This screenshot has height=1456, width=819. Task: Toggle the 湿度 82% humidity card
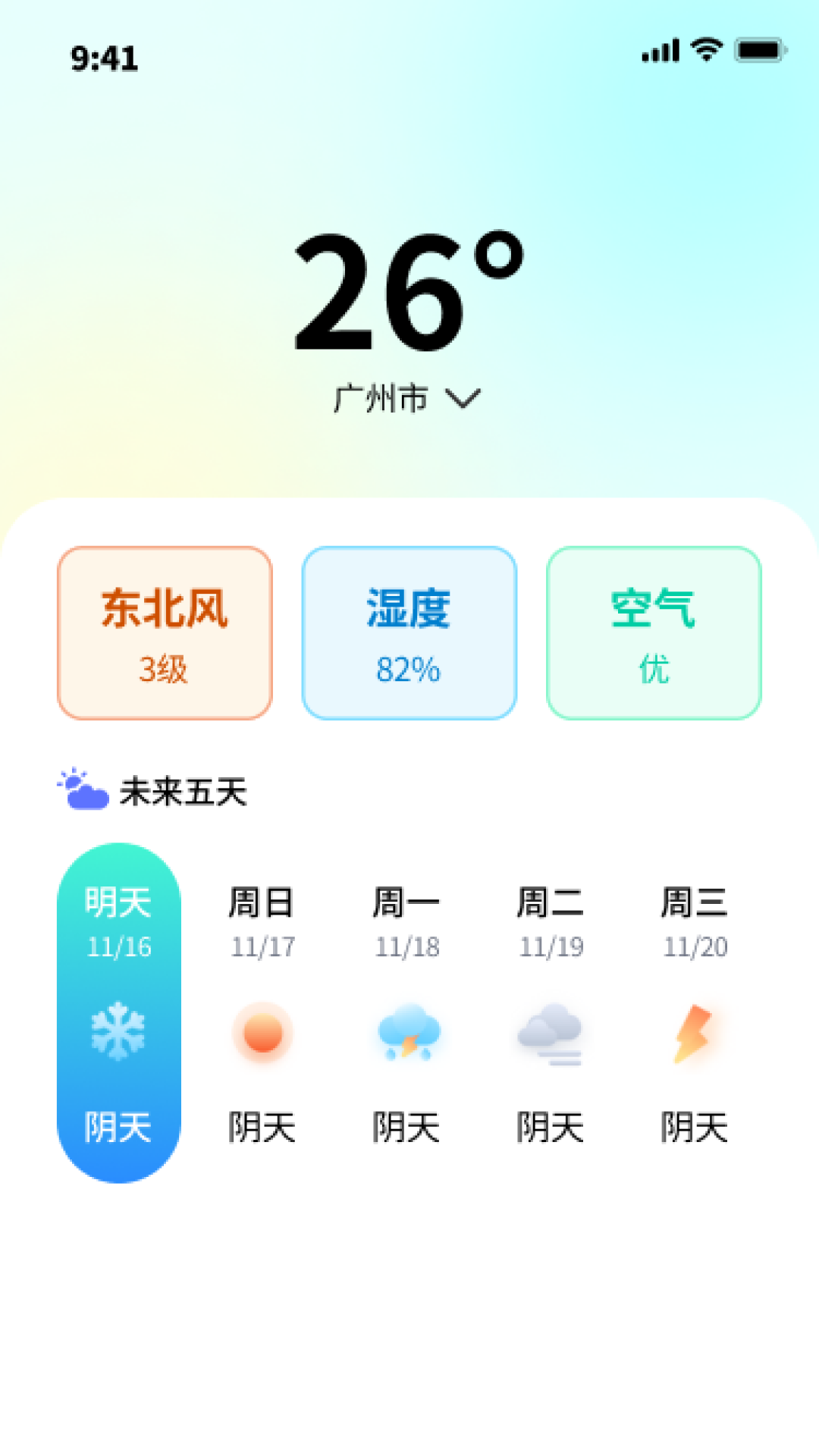(409, 632)
